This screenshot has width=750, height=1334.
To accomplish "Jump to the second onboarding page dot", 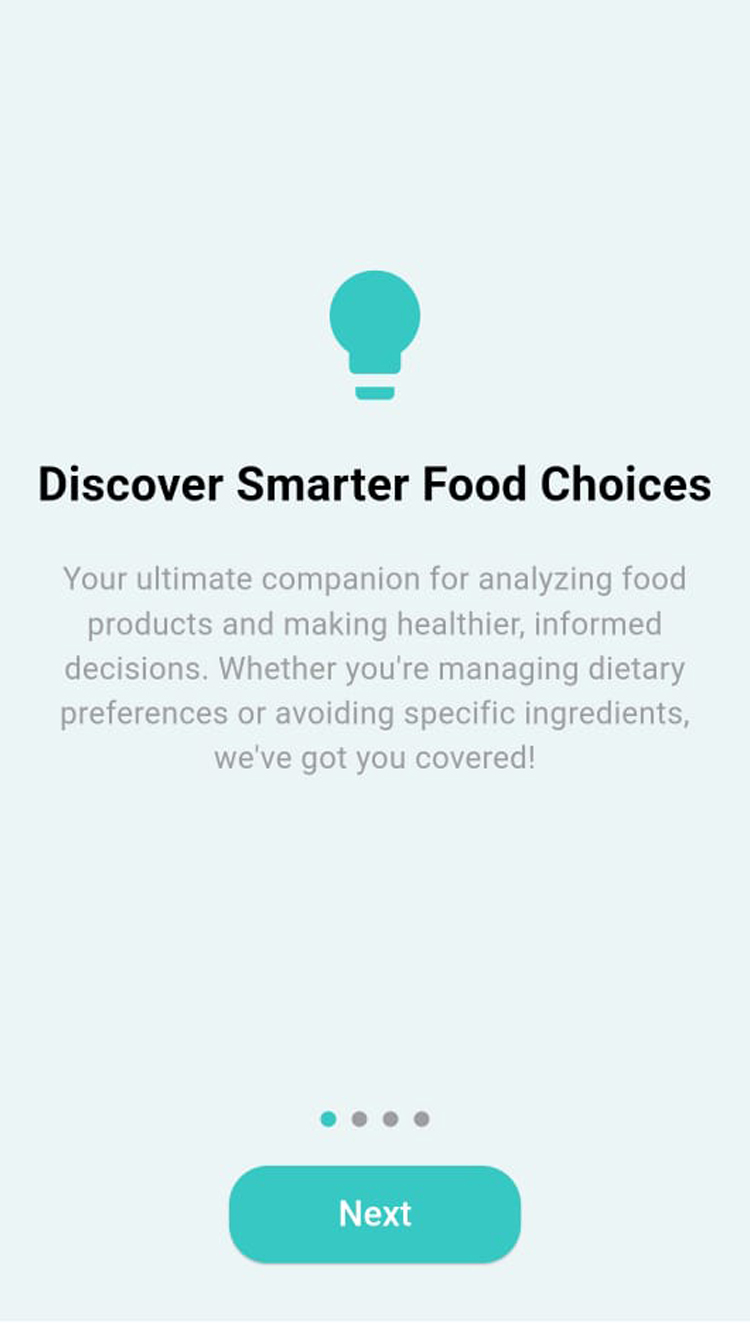I will [x=359, y=1119].
